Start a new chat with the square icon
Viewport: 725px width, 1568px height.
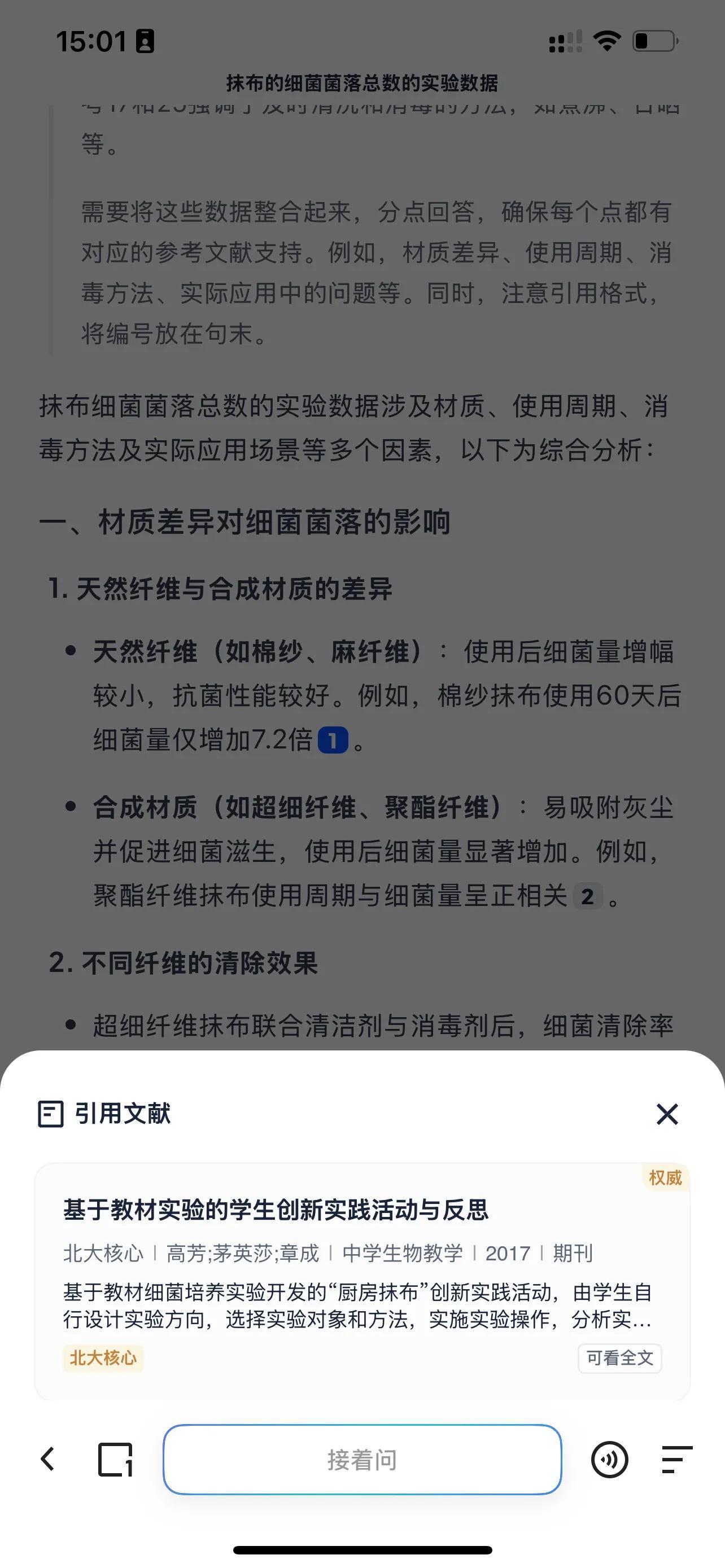pyautogui.click(x=115, y=1459)
